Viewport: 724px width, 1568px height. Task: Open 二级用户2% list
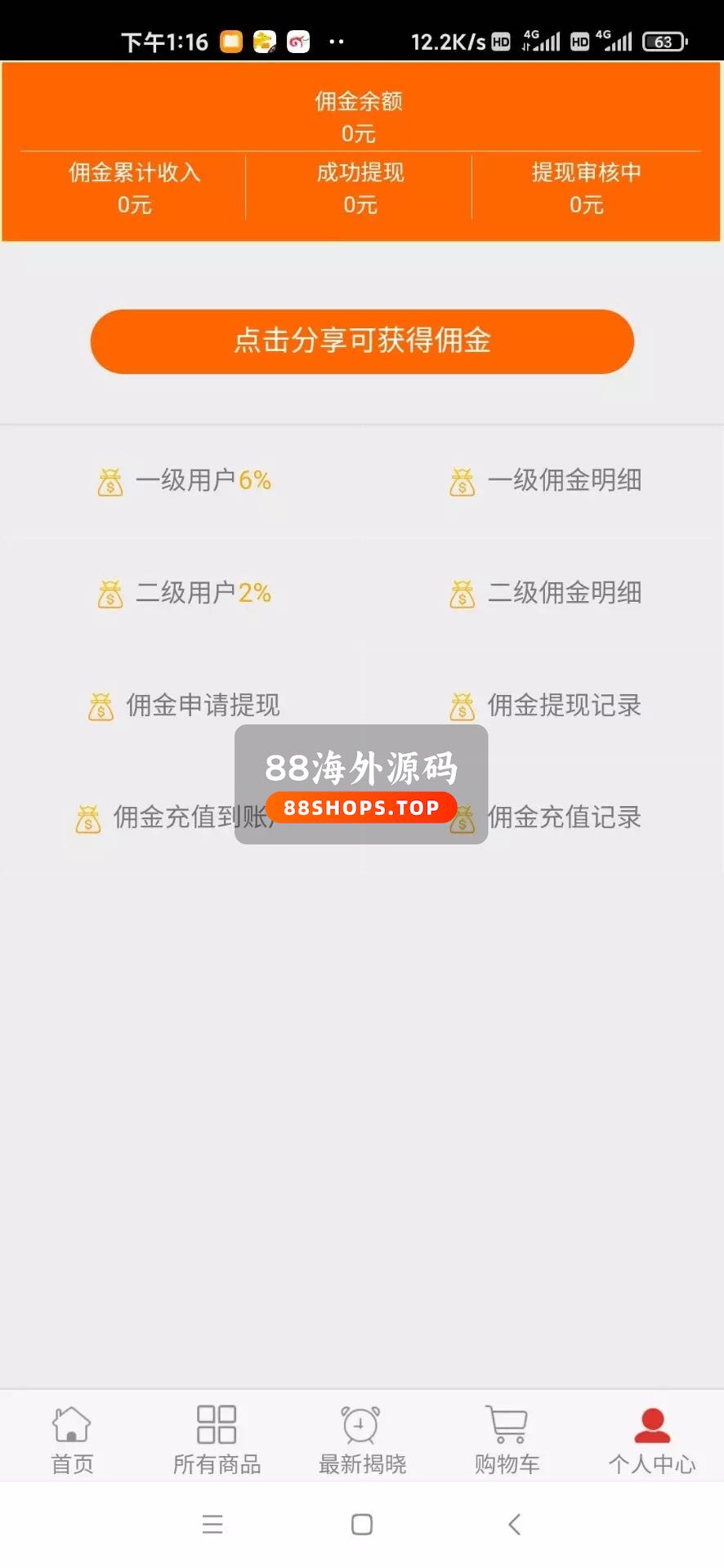tap(185, 593)
